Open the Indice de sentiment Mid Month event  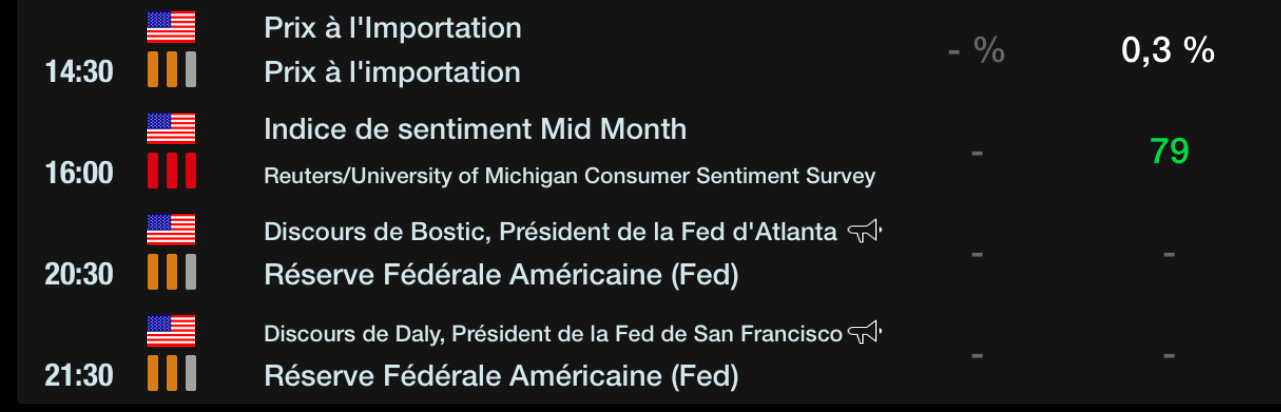click(x=475, y=129)
